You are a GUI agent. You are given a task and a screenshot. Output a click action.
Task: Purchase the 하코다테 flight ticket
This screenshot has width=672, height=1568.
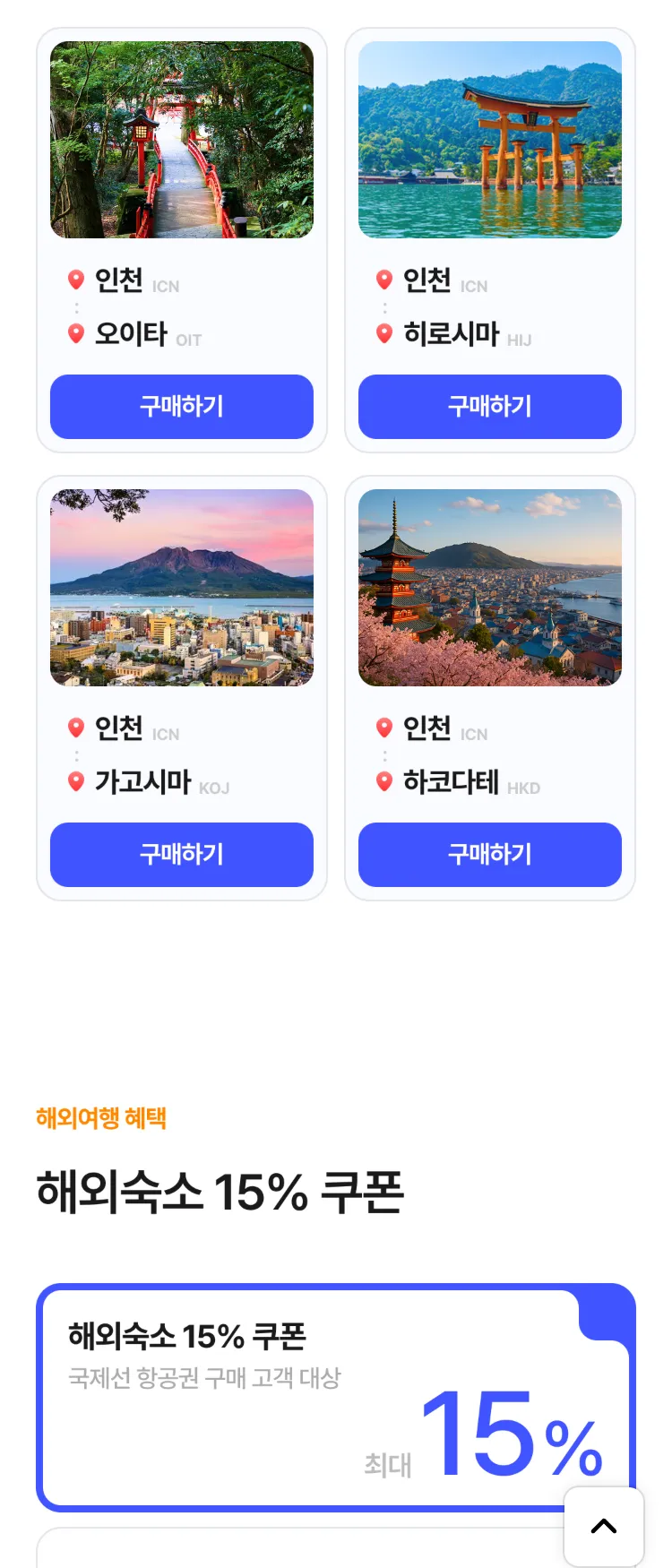coord(490,855)
